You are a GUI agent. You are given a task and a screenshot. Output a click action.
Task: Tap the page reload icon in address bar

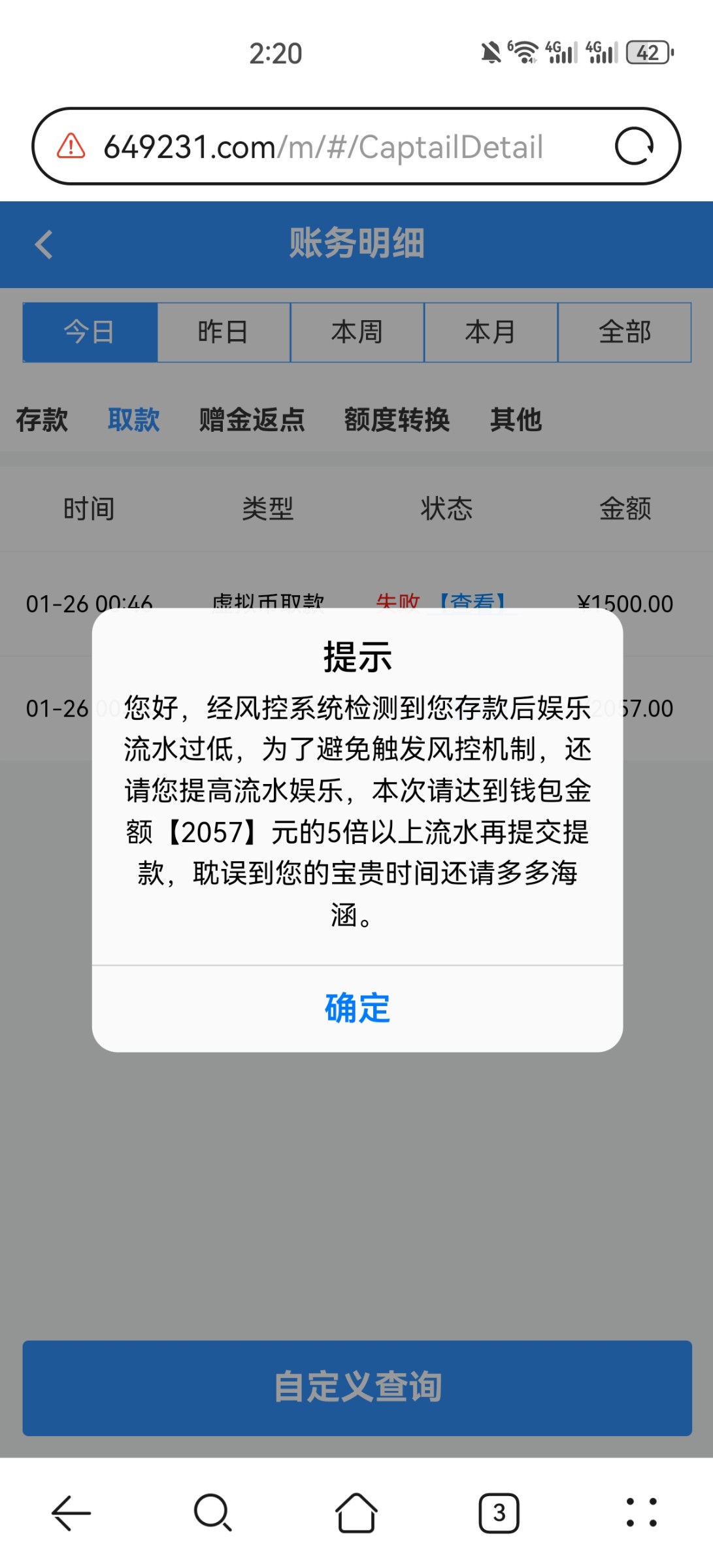coord(637,146)
